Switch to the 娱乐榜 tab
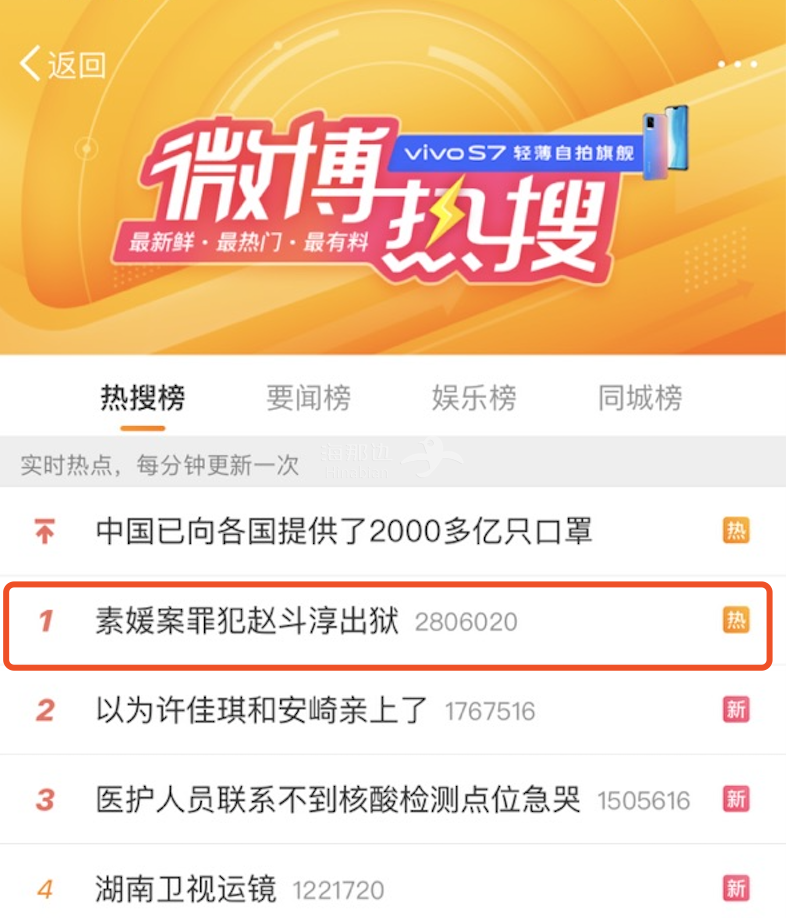Image resolution: width=786 pixels, height=918 pixels. pyautogui.click(x=474, y=398)
